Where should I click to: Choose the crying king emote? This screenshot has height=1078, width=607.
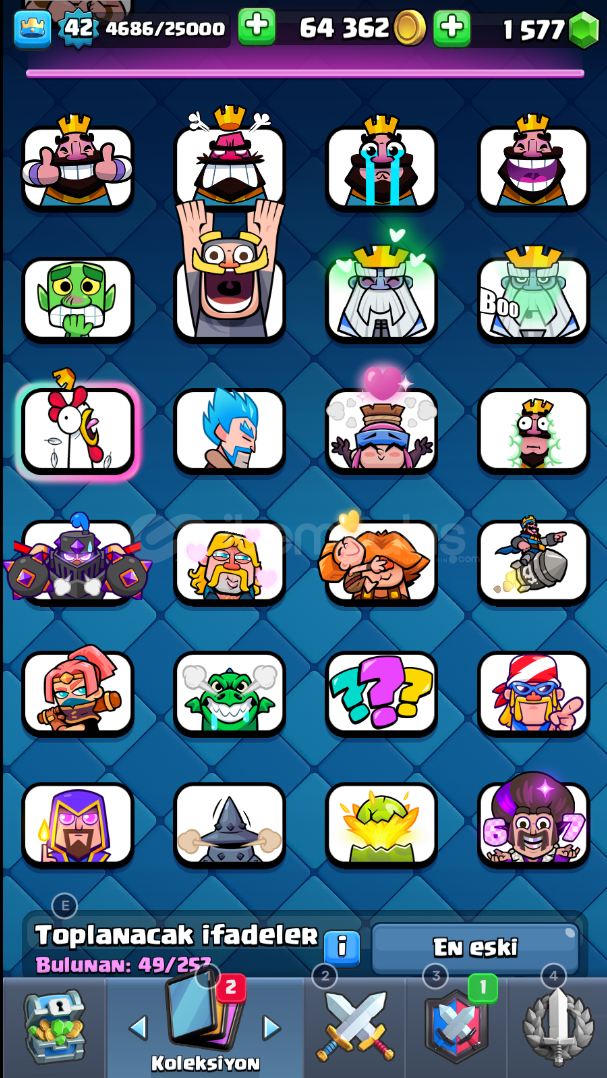coord(381,166)
